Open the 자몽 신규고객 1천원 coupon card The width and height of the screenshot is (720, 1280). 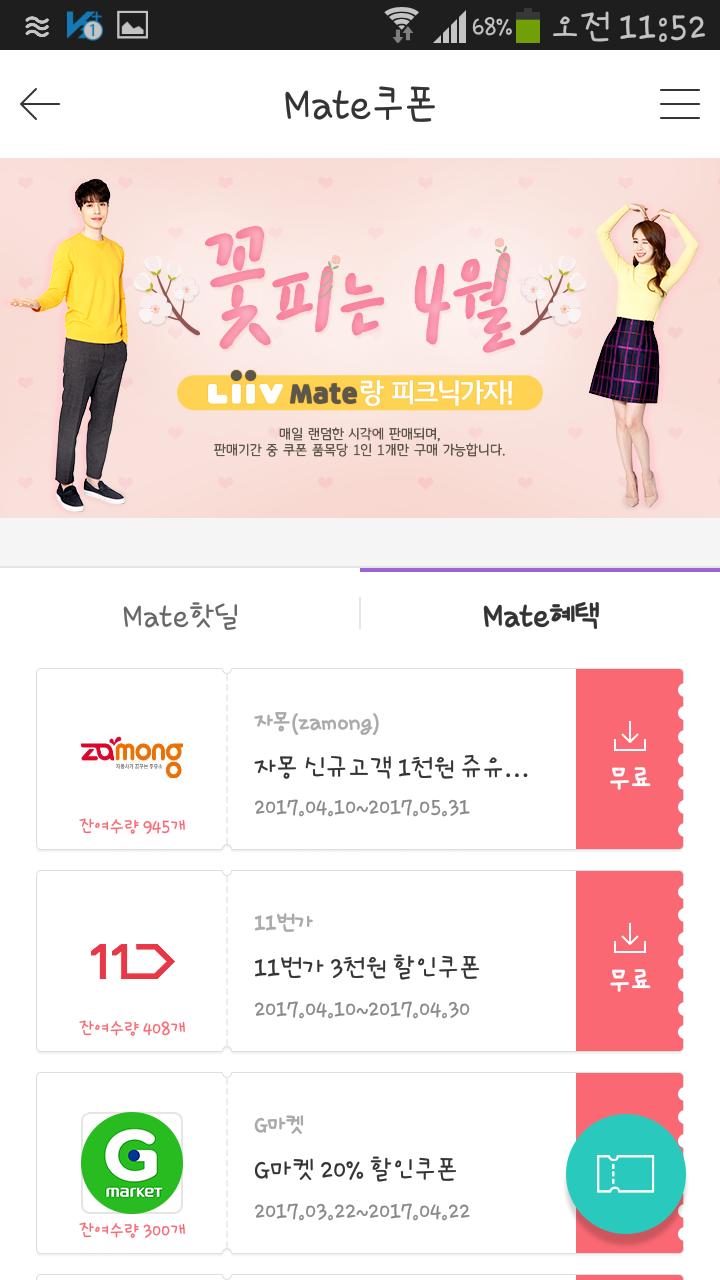[306, 759]
